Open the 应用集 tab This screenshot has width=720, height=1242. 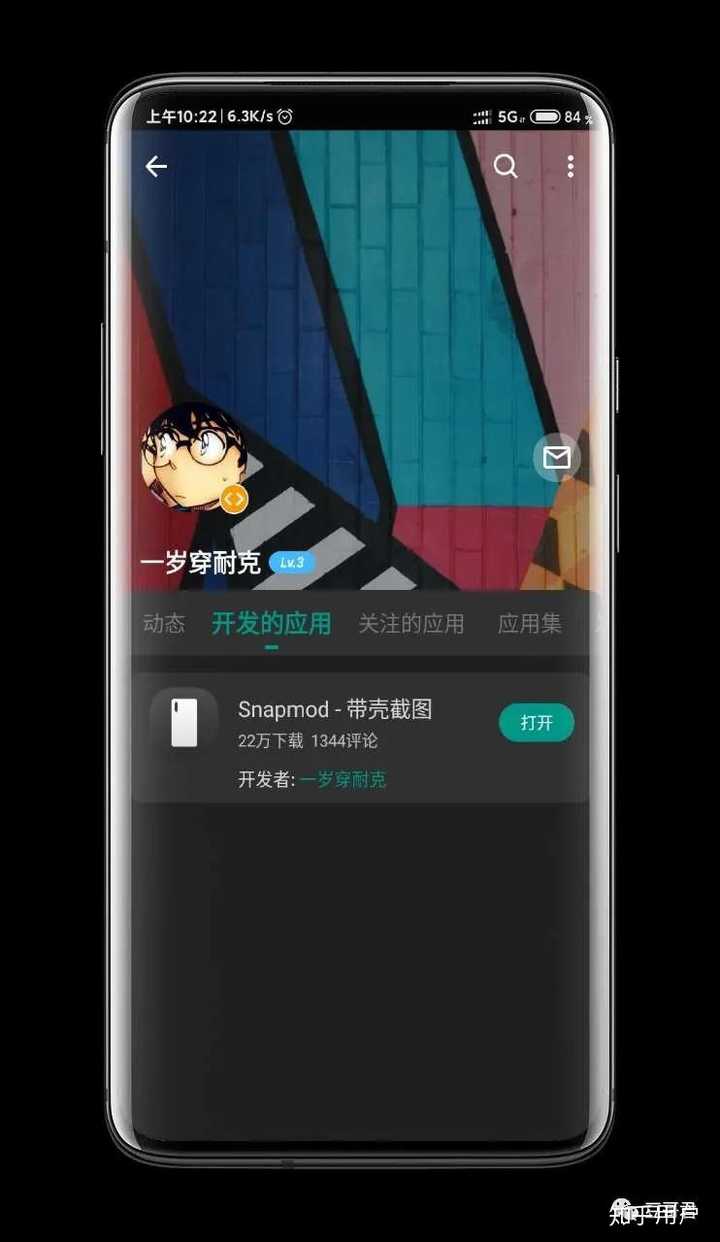(530, 624)
